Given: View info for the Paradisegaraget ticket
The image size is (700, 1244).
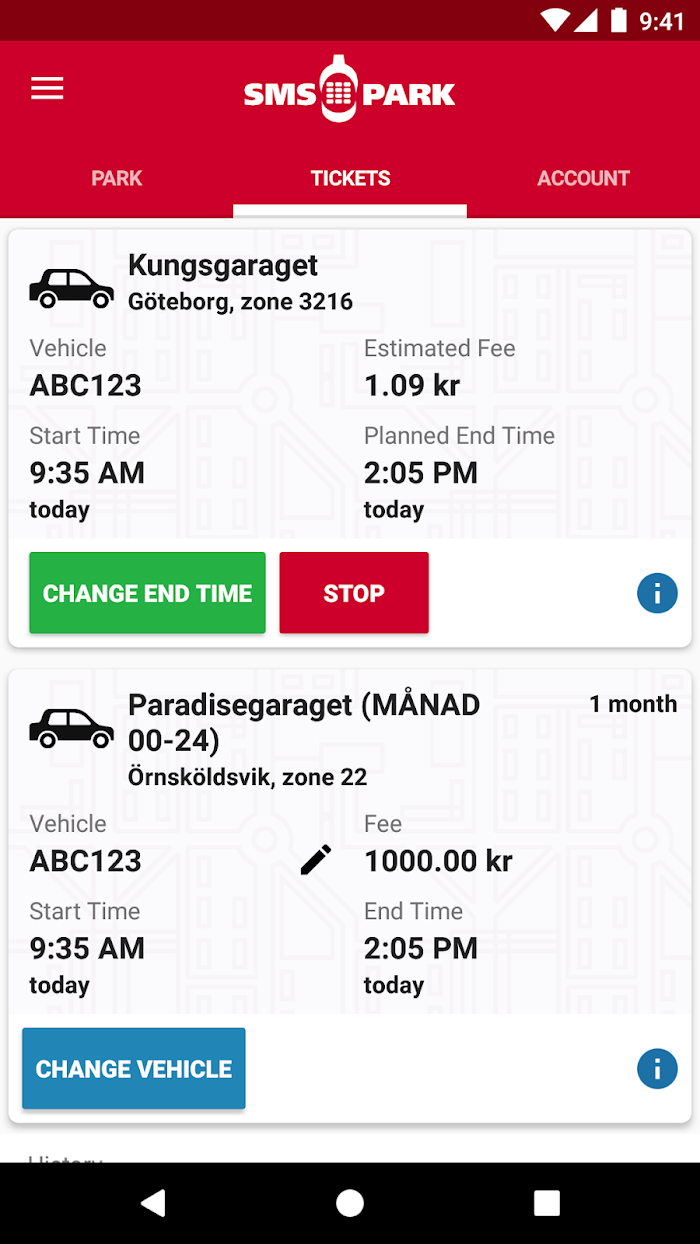Looking at the screenshot, I should pyautogui.click(x=657, y=1070).
